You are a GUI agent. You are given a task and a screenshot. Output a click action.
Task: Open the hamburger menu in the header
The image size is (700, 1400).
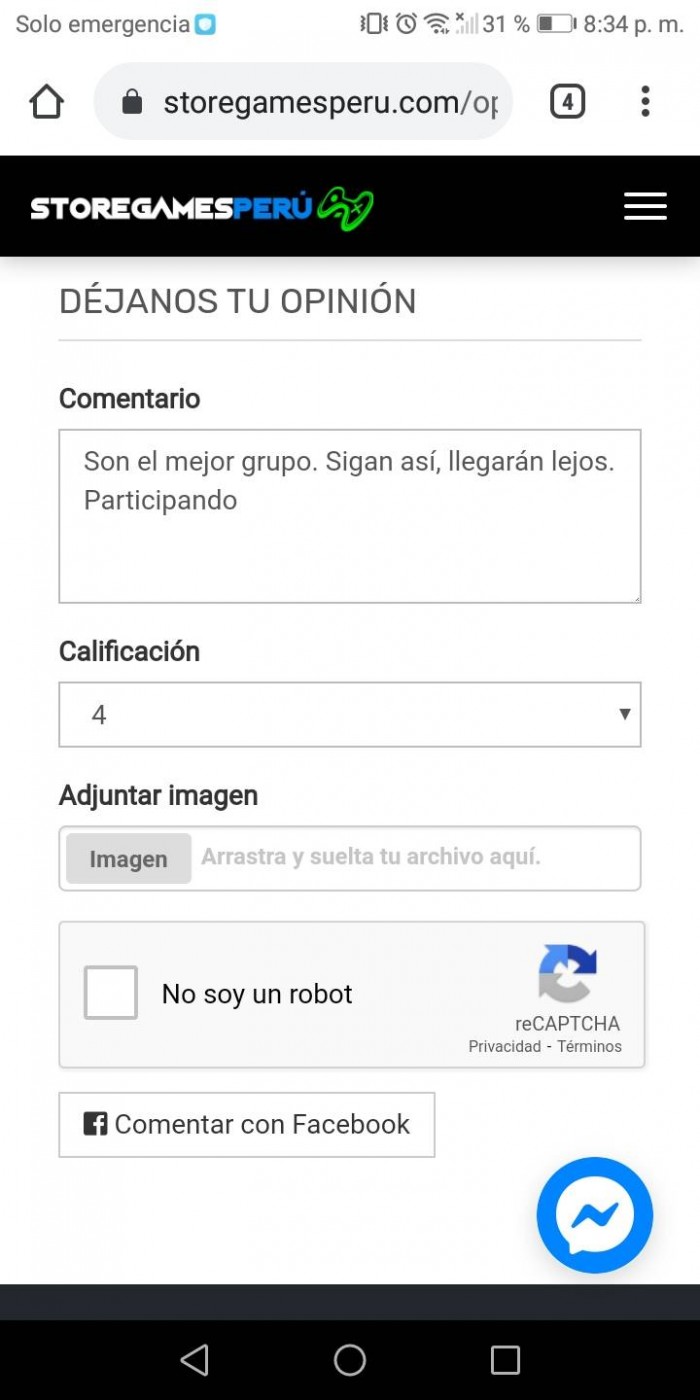coord(645,206)
